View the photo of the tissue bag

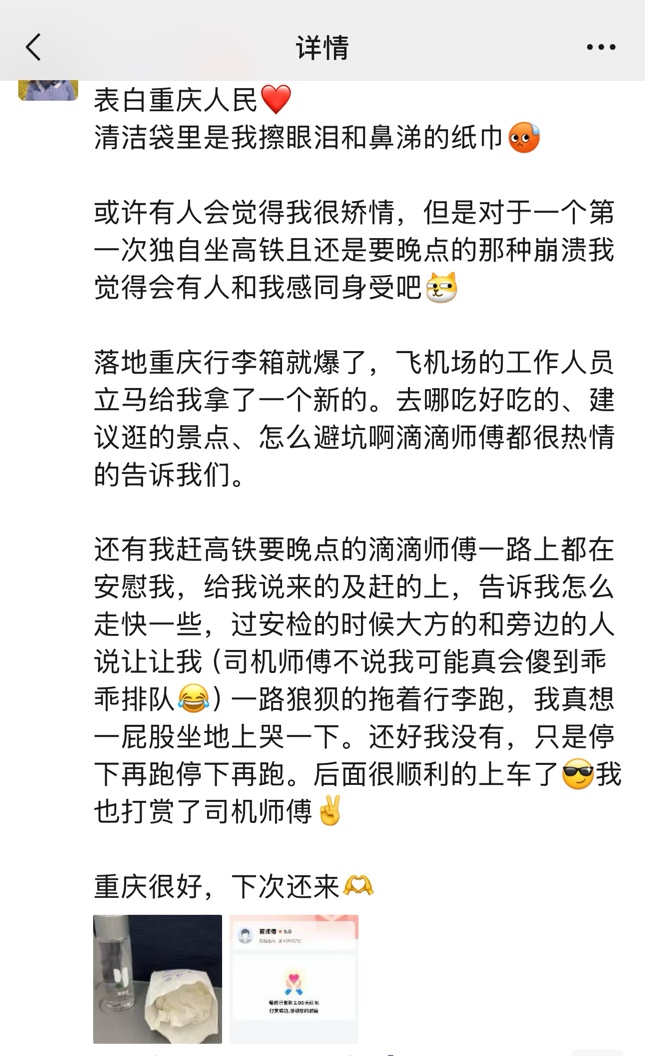pos(158,979)
